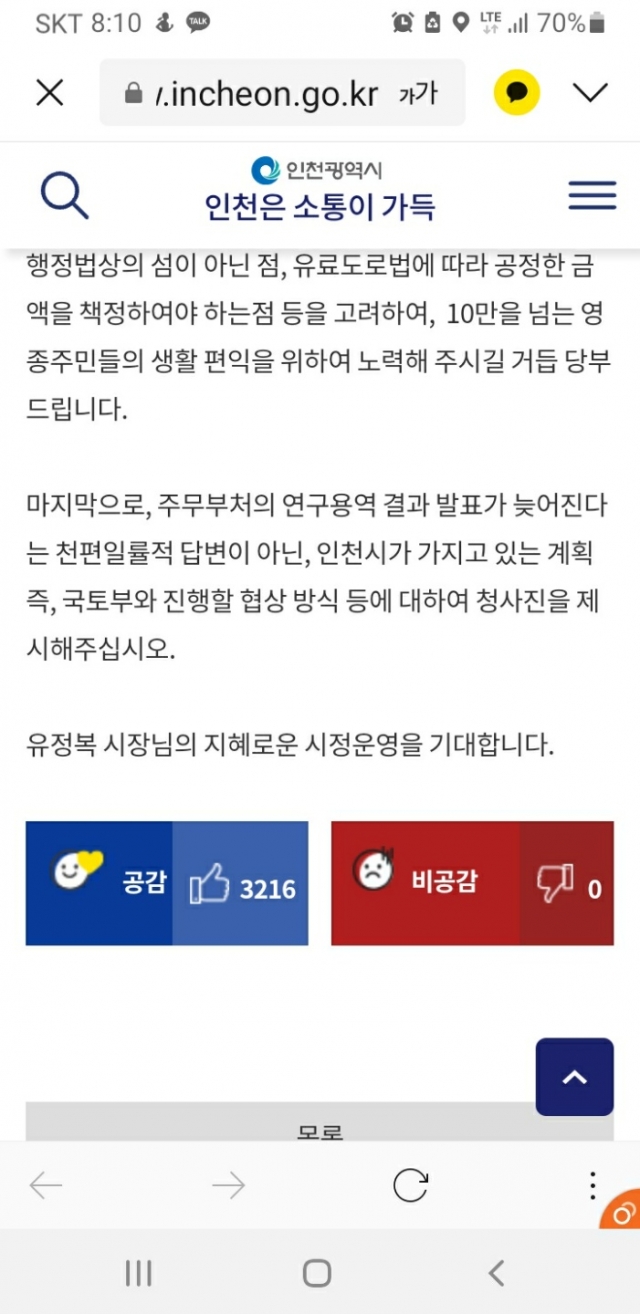The image size is (640, 1314).
Task: Reload the current page
Action: [x=410, y=1186]
